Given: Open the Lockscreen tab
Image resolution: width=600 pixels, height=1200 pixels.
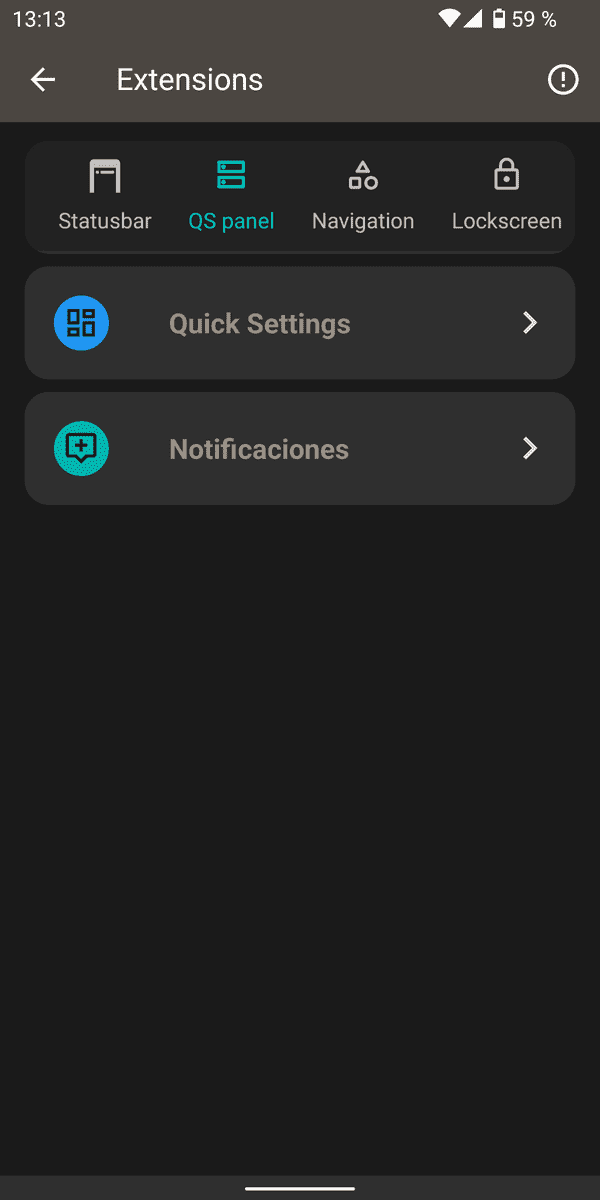Looking at the screenshot, I should (507, 196).
